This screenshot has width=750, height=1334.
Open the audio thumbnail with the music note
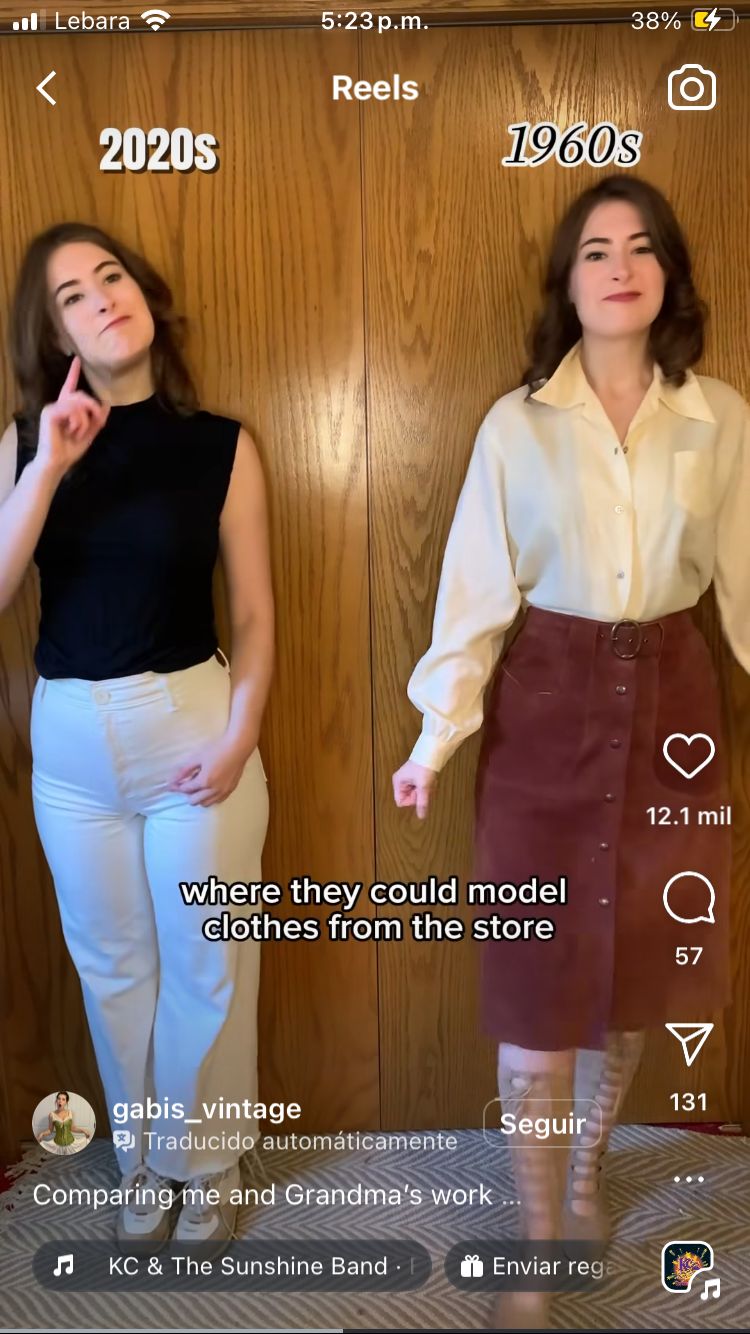[x=688, y=1267]
